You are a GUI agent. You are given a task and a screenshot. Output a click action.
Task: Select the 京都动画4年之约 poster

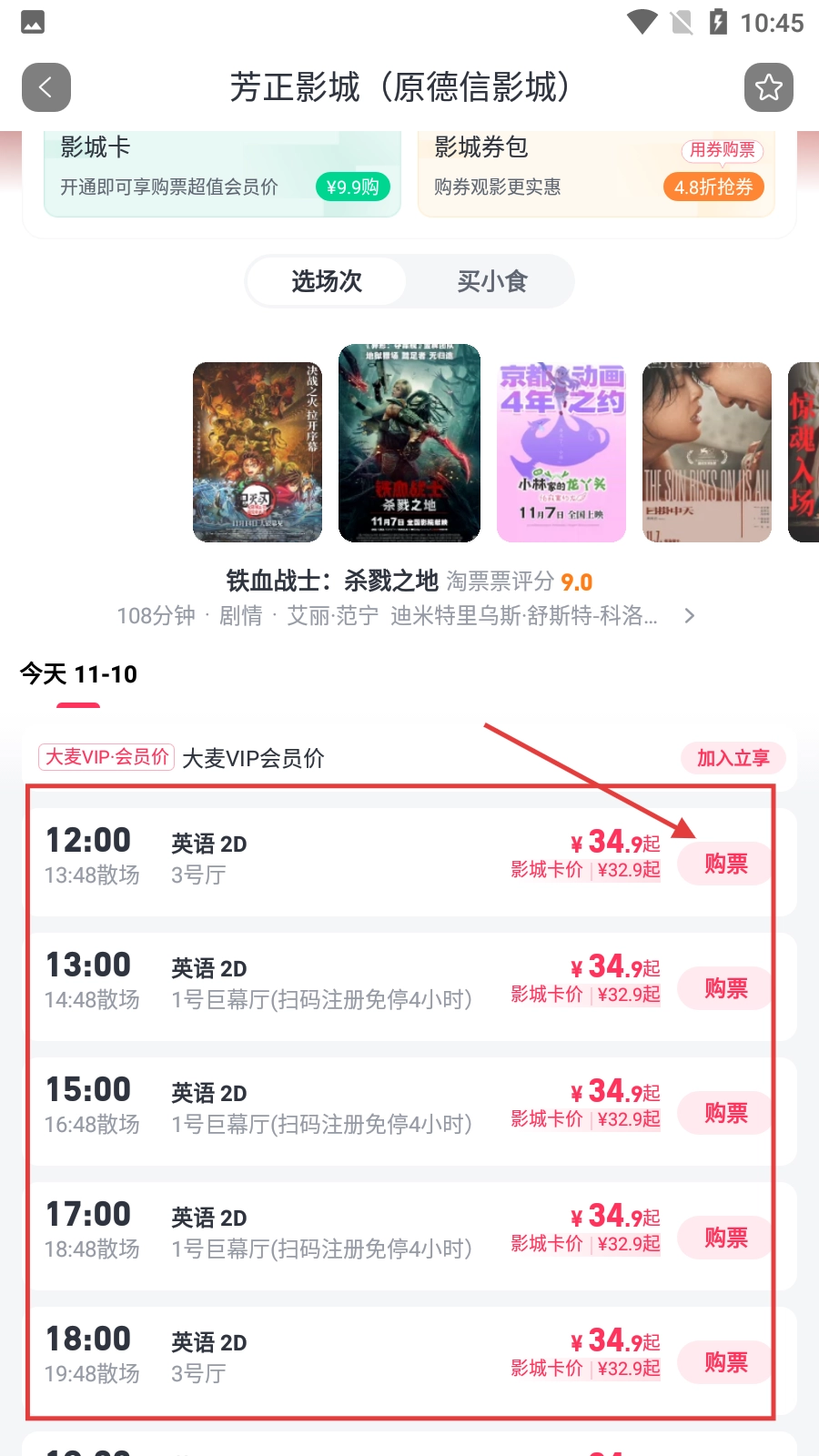coord(561,451)
